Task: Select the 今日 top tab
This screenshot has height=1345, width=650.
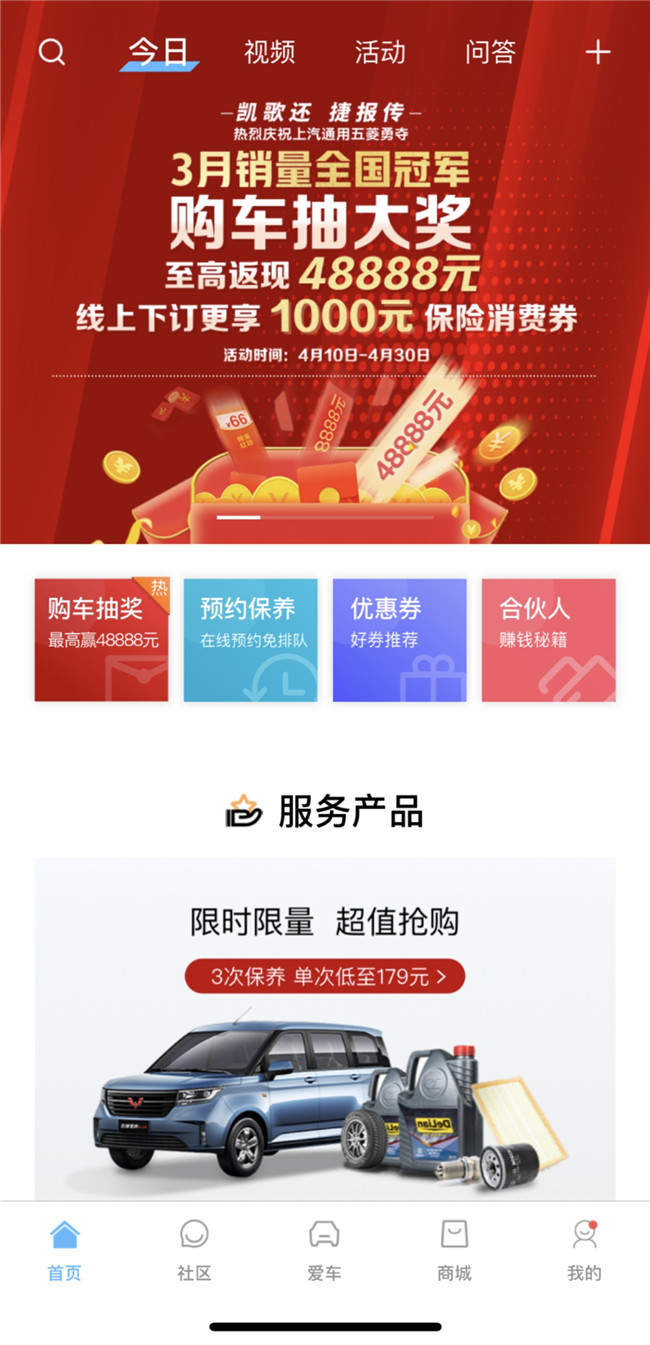Action: [x=158, y=52]
